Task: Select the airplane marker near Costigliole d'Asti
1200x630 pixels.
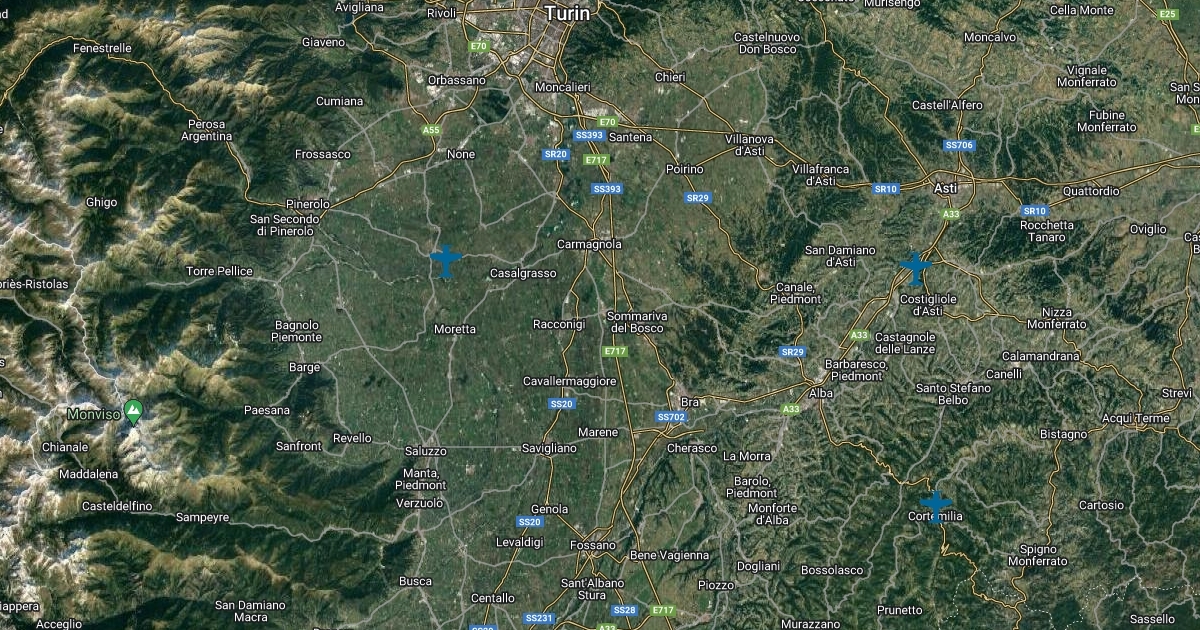Action: 914,267
